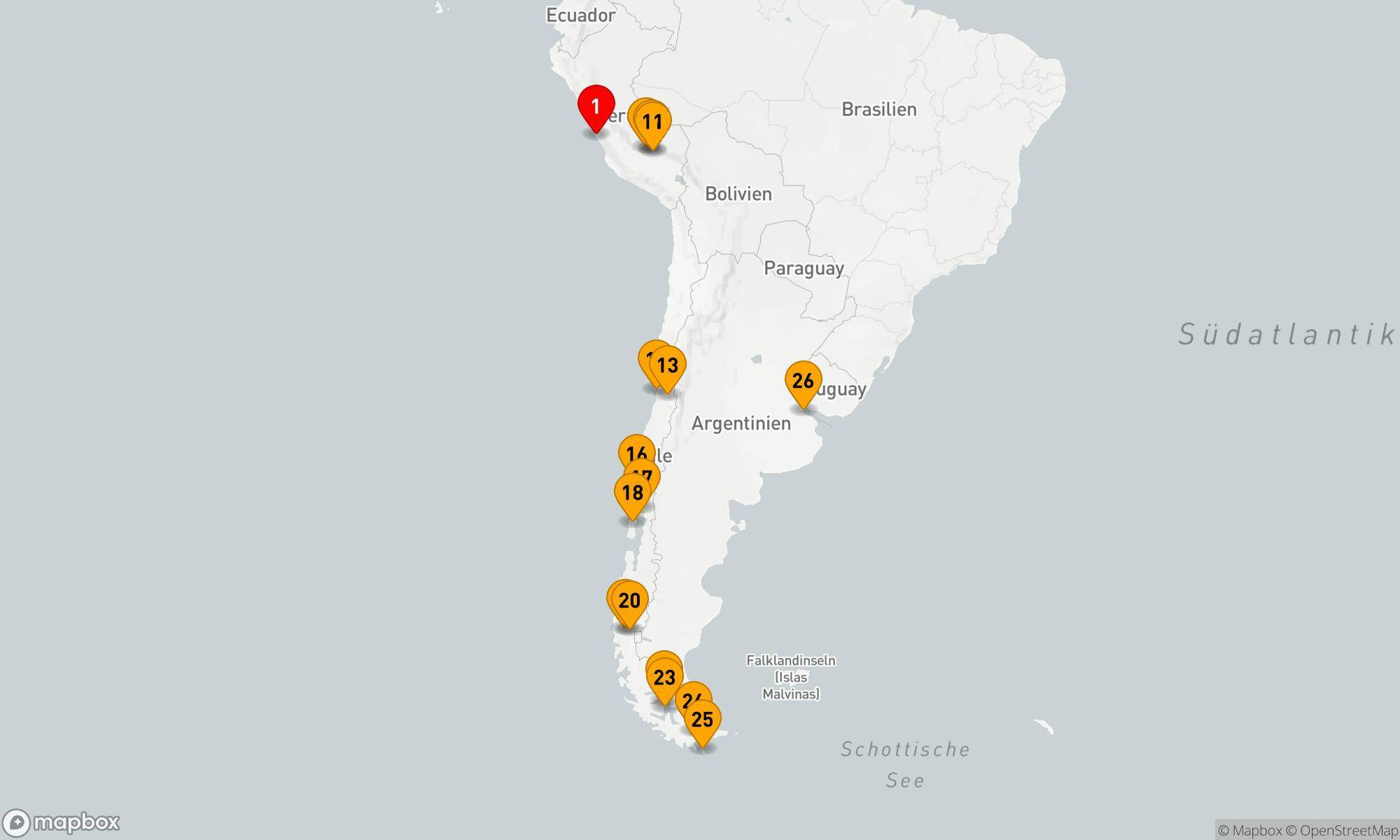Screen dimensions: 1400x840
Task: Open the © Mapbox attribution link
Action: pyautogui.click(x=1249, y=831)
